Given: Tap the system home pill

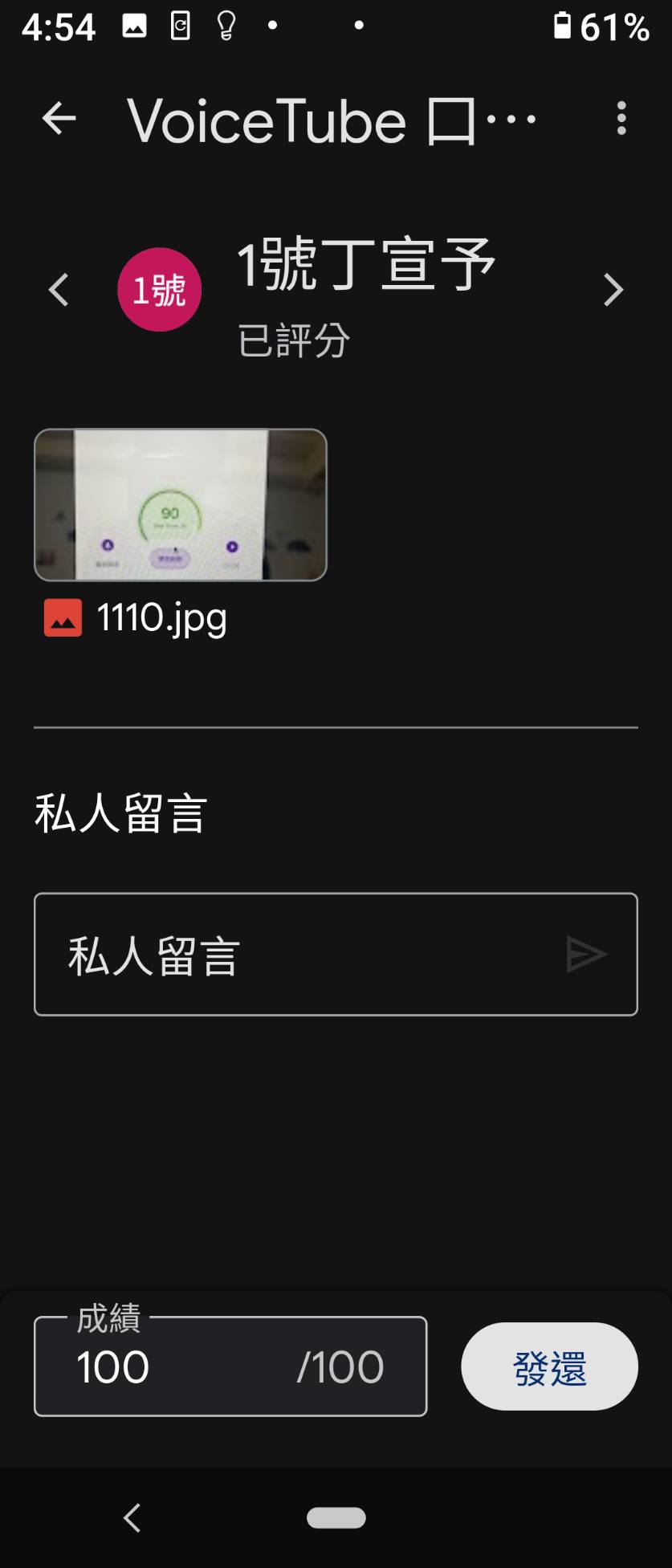Looking at the screenshot, I should (x=336, y=1517).
